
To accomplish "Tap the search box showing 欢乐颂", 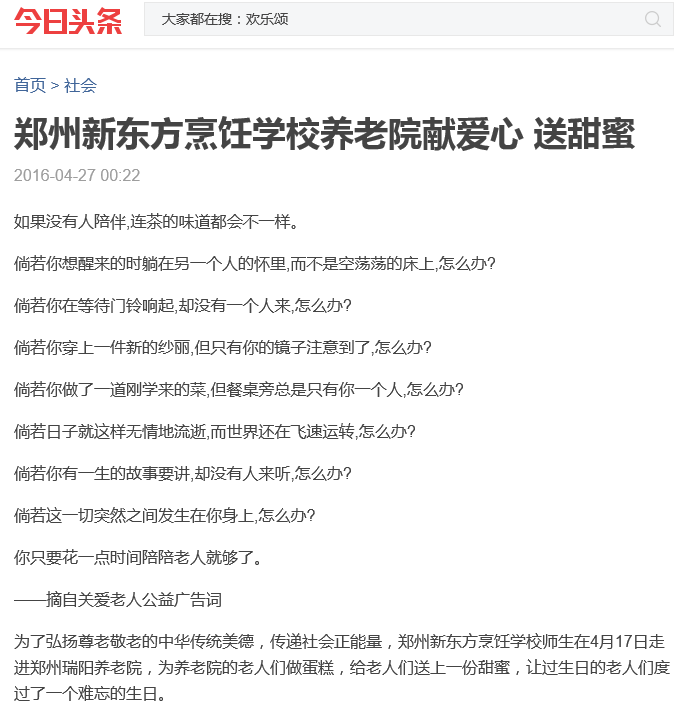I will pyautogui.click(x=390, y=19).
